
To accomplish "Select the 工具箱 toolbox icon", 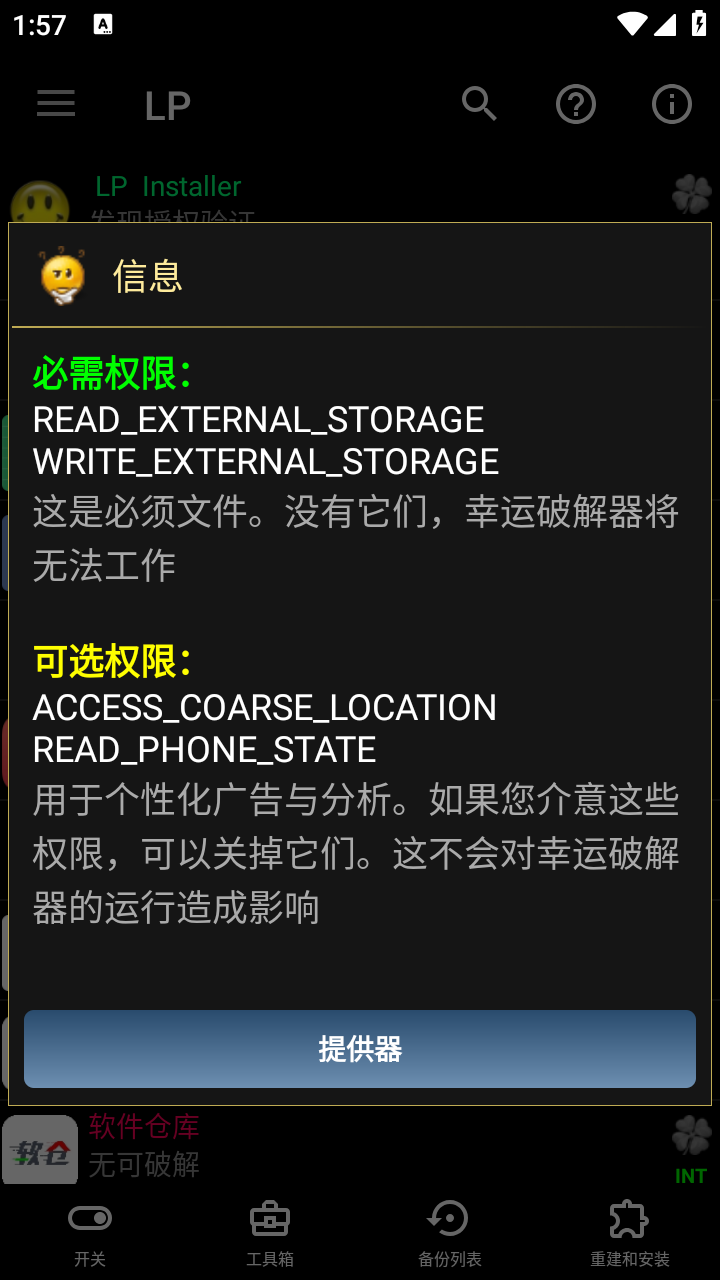I will (270, 1219).
